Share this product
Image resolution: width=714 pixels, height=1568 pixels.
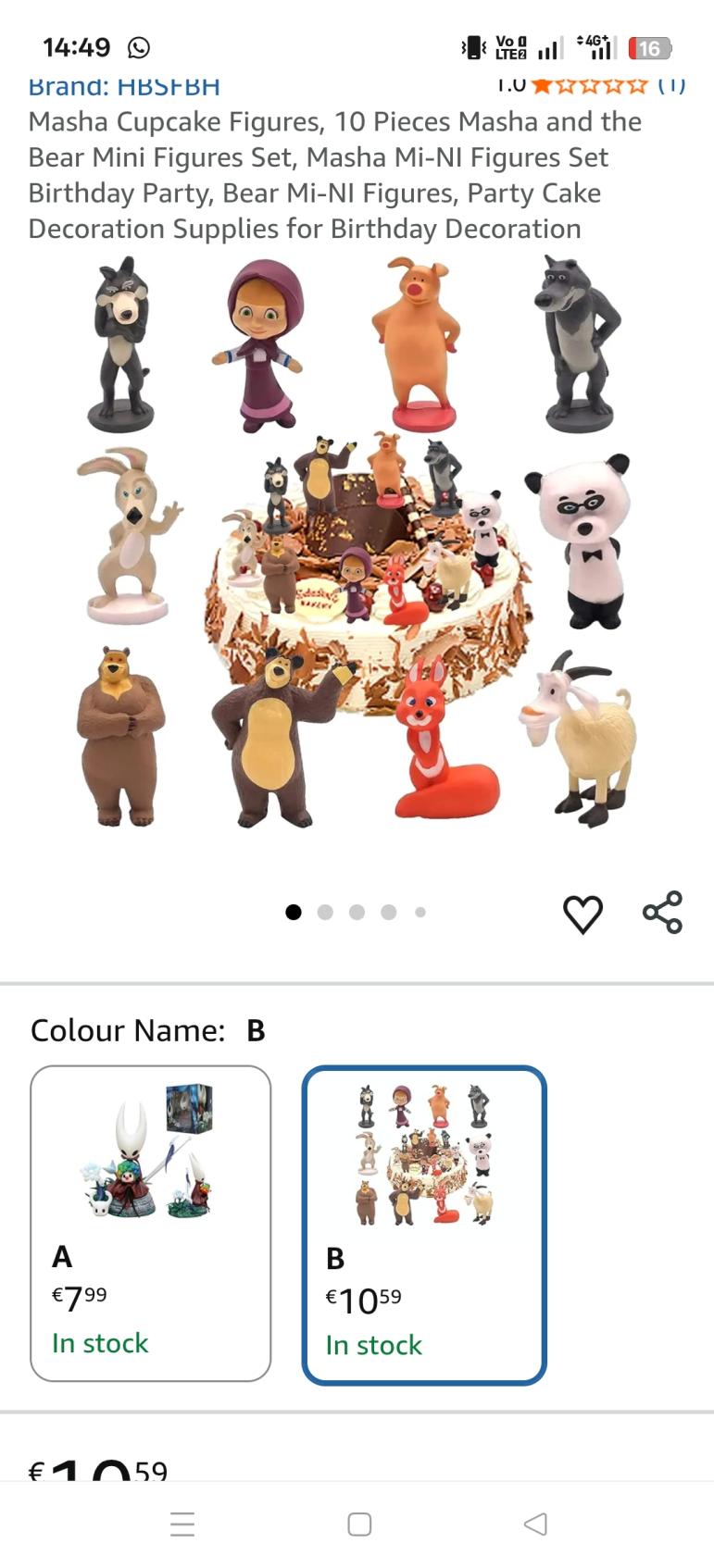click(x=662, y=912)
